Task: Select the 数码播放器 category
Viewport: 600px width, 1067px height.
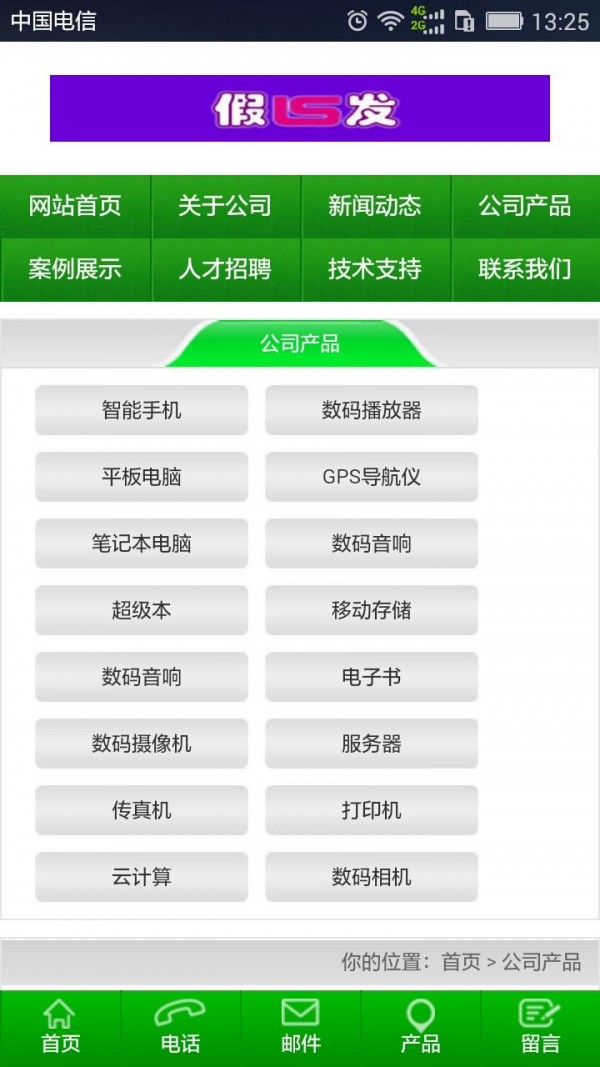Action: tap(371, 410)
